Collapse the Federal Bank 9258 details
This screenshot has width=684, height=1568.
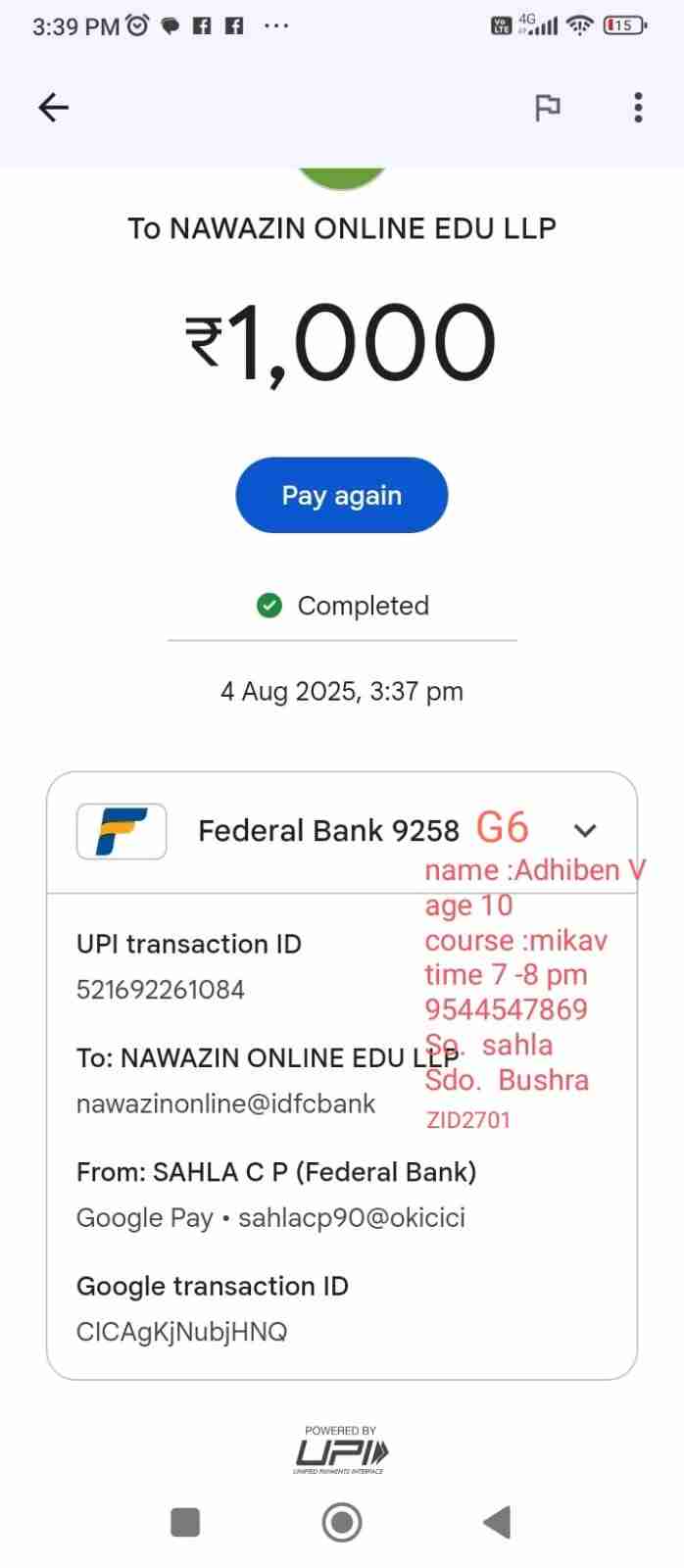[x=585, y=831]
